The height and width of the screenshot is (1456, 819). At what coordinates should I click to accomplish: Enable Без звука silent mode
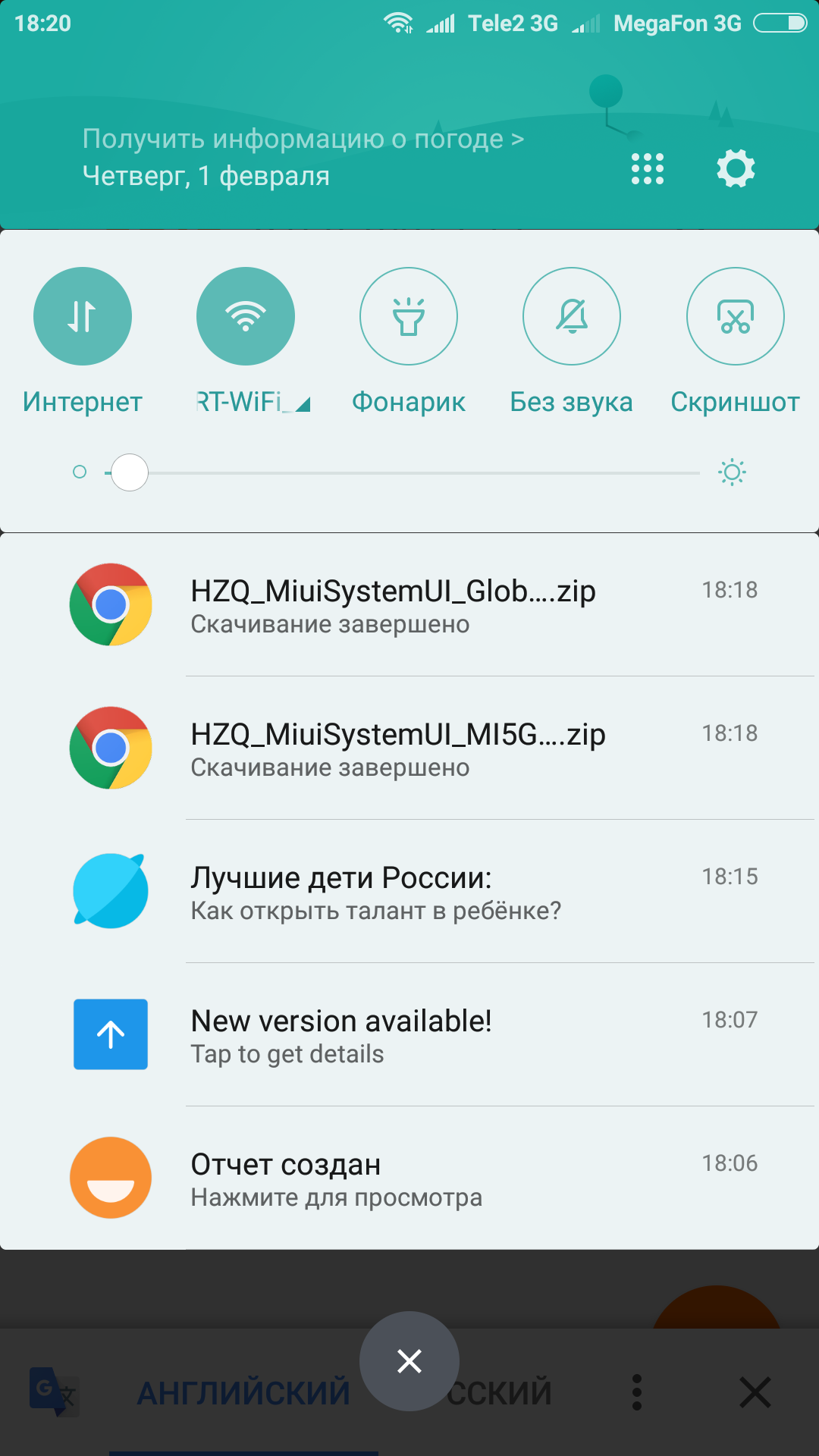click(x=572, y=316)
